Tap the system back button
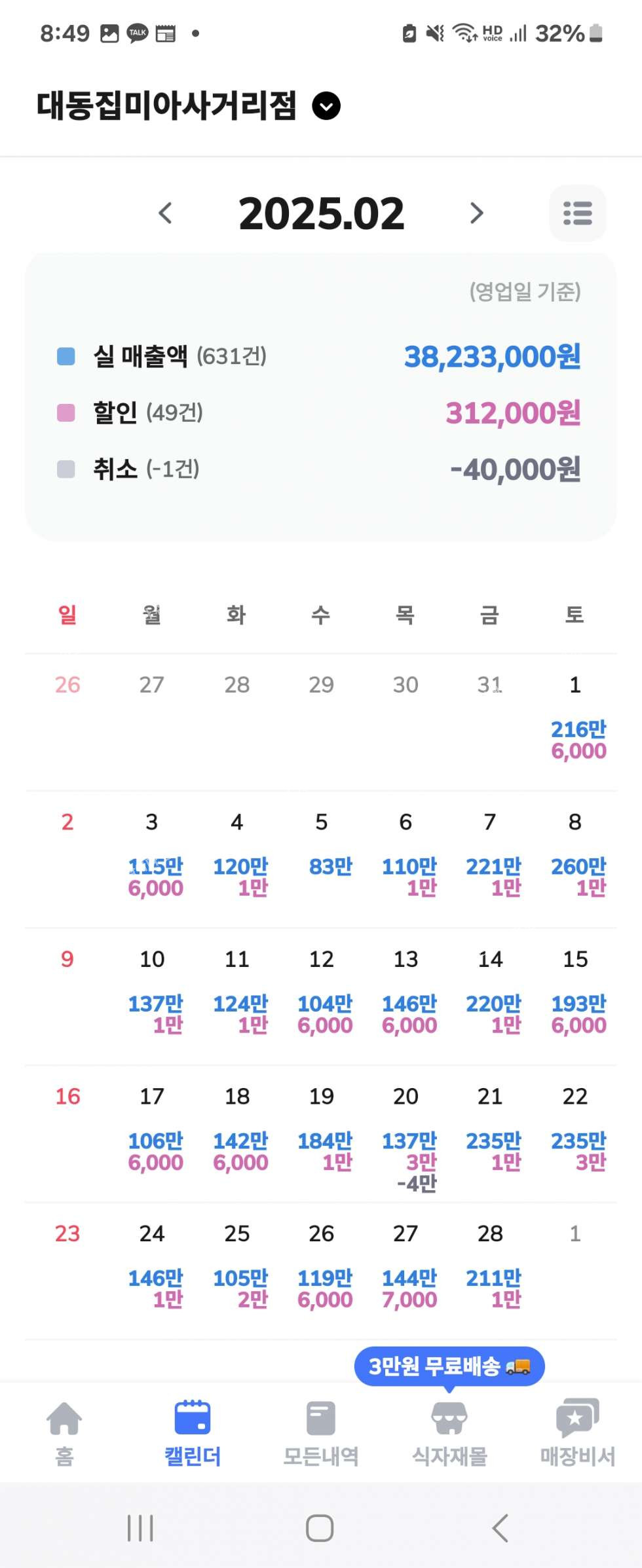642x1568 pixels. (500, 1528)
